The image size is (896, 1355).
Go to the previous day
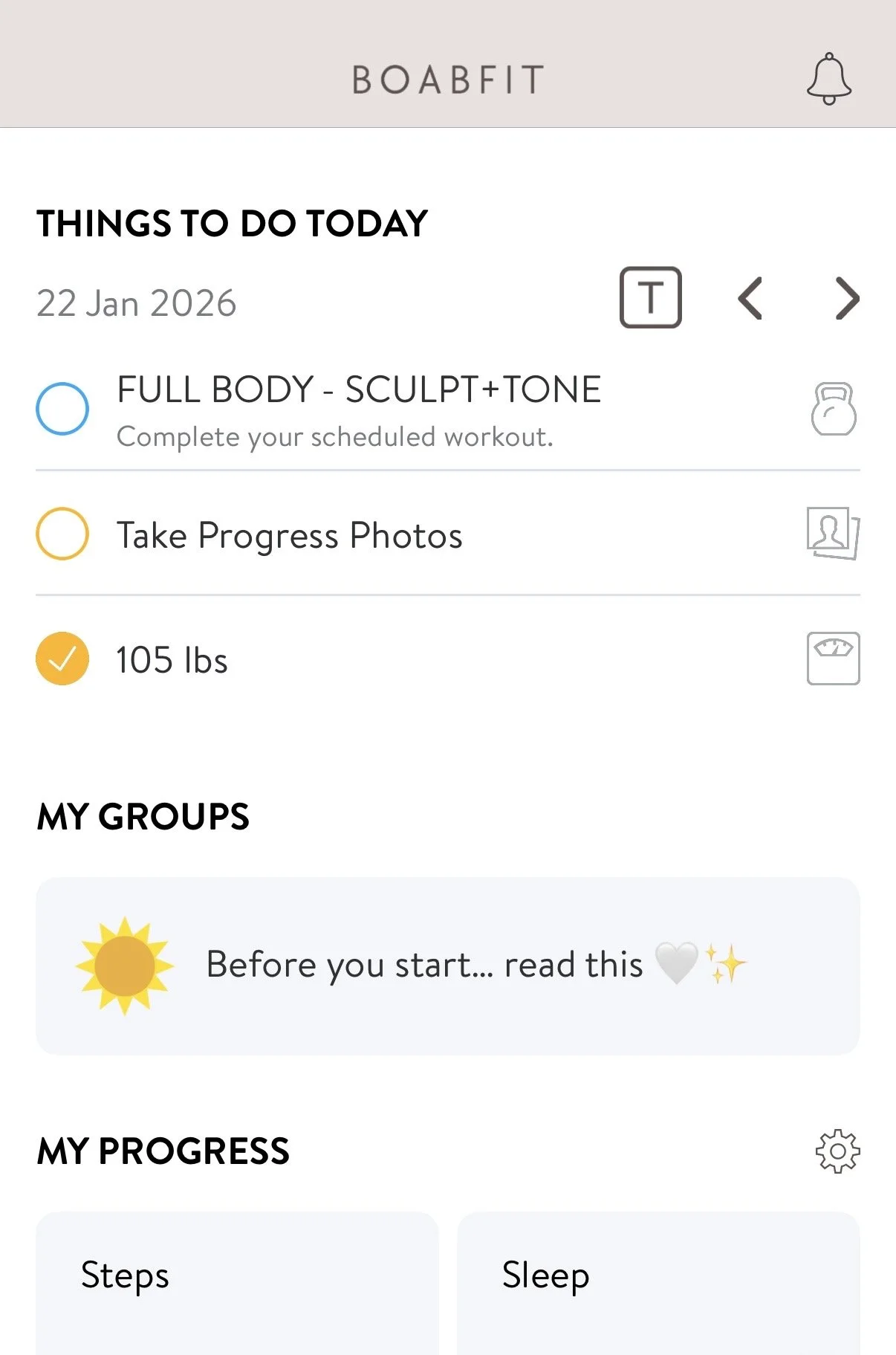[x=750, y=298]
